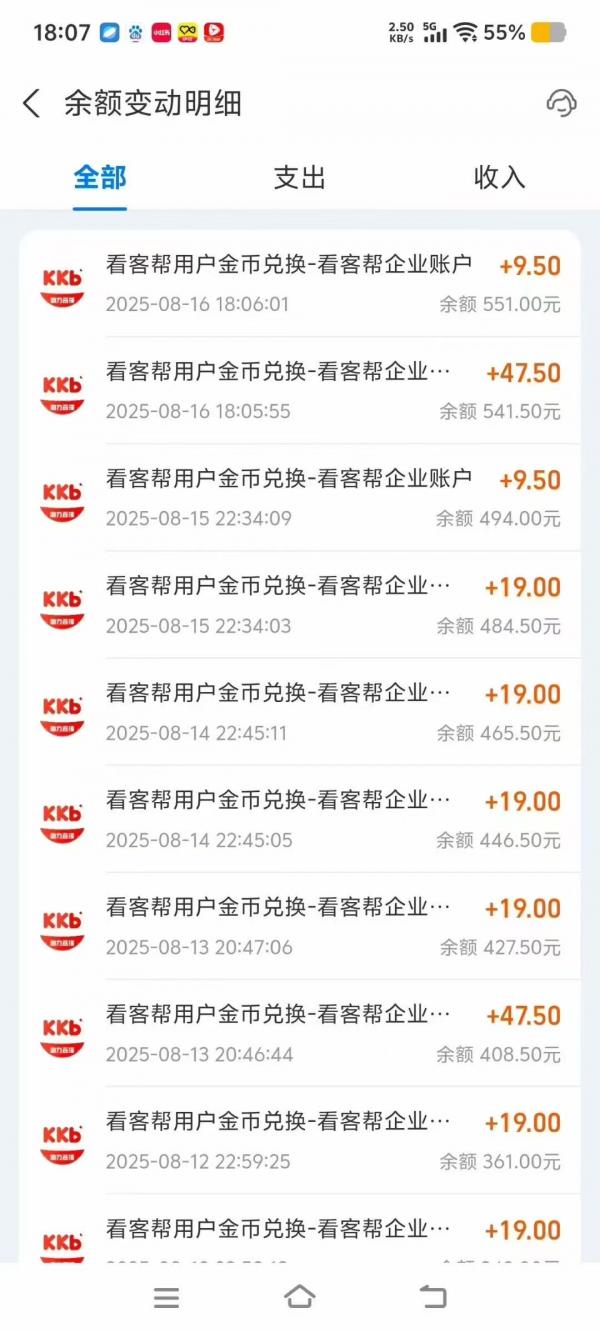600x1333 pixels.
Task: Open the +19.00 record with balance 484.50元
Action: (300, 605)
